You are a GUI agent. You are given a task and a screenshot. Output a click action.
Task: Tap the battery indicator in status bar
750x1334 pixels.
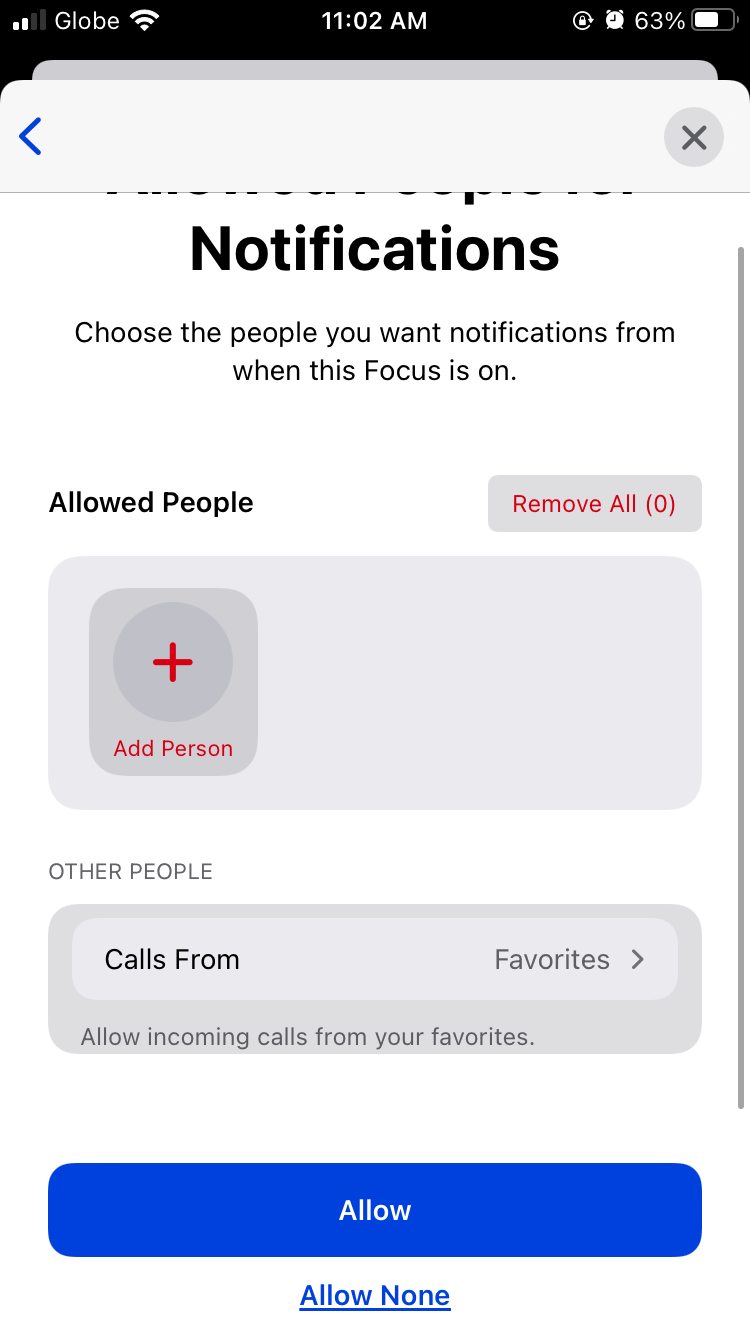coord(711,19)
